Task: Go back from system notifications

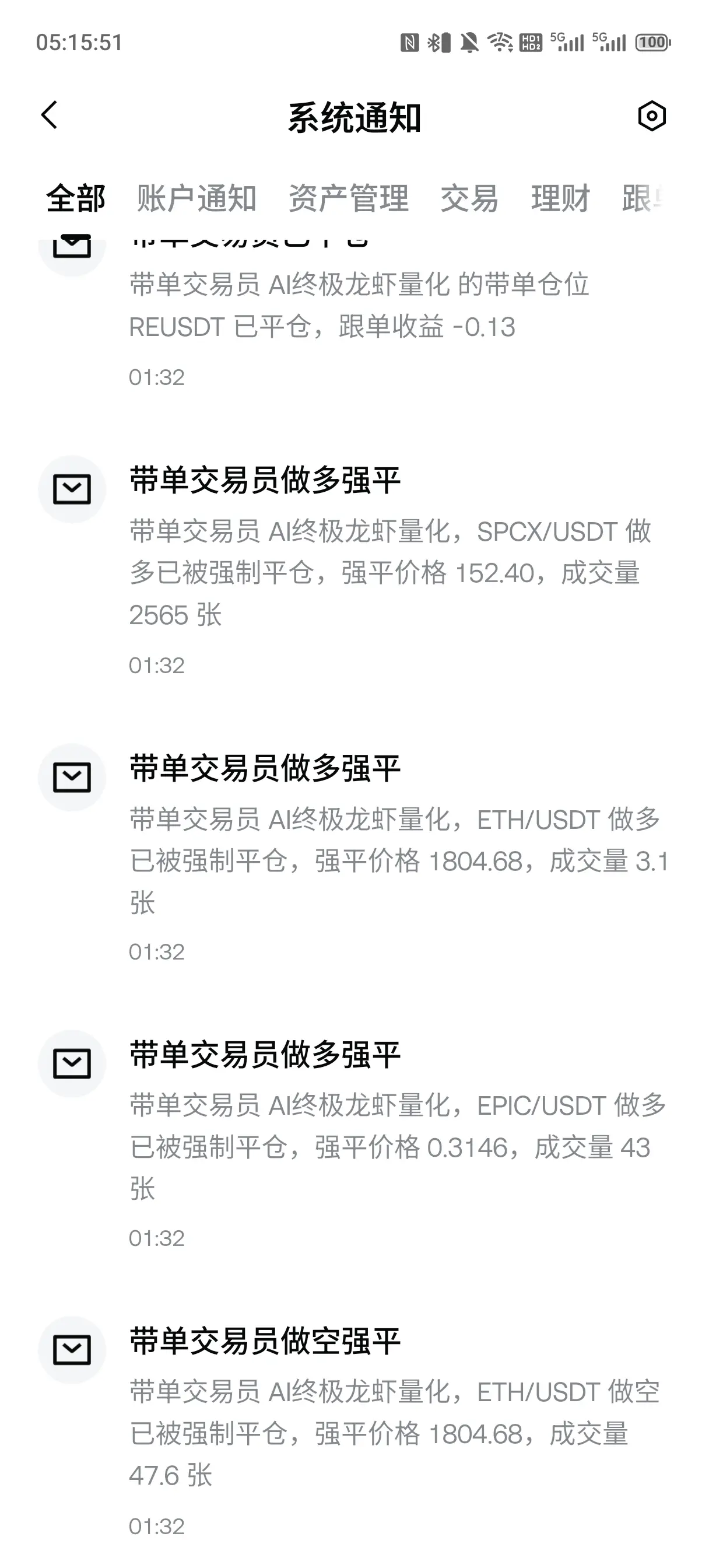Action: coord(50,116)
